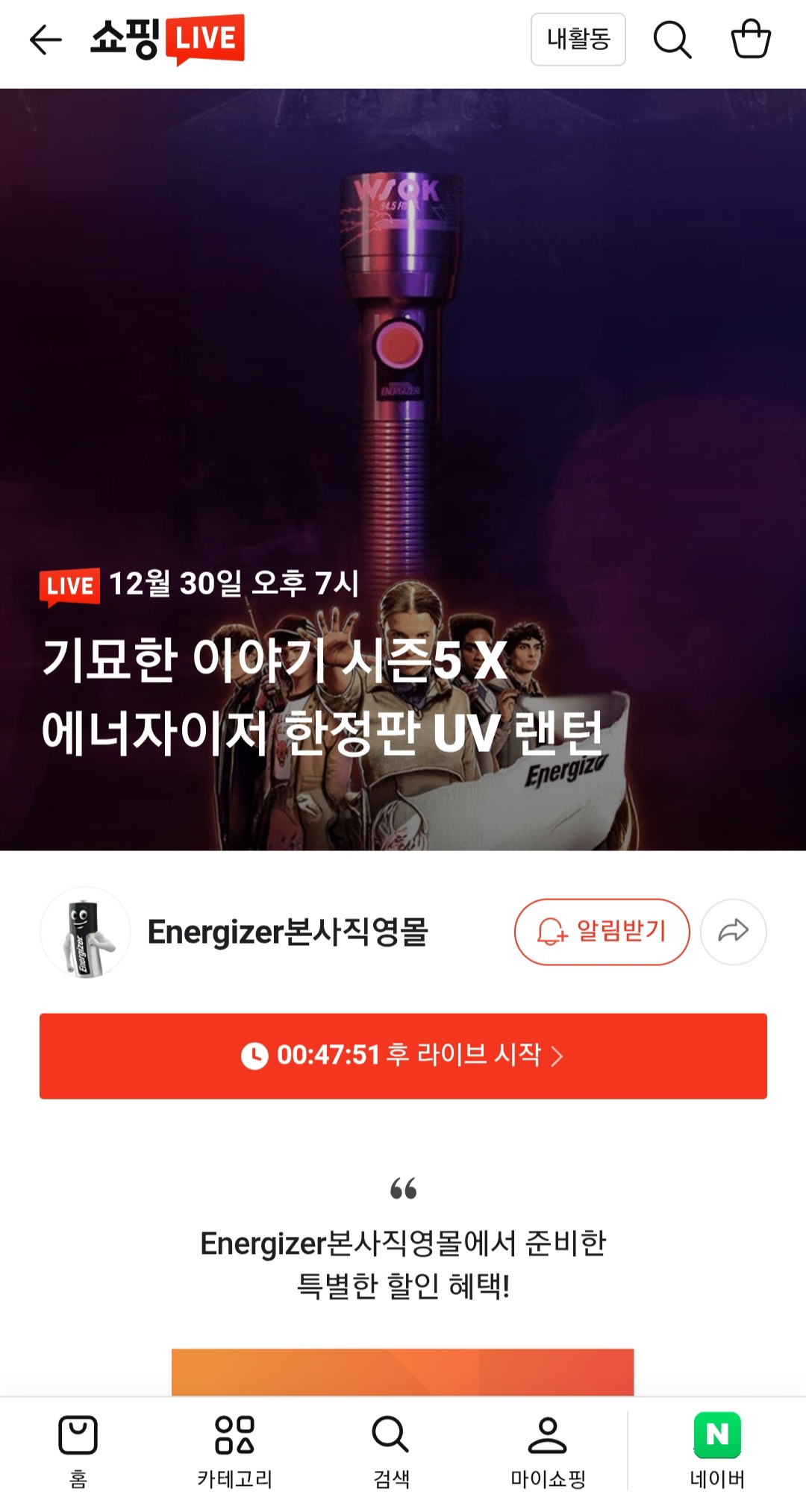Open search from the top magnifier icon
Image resolution: width=806 pixels, height=1512 pixels.
click(x=672, y=40)
